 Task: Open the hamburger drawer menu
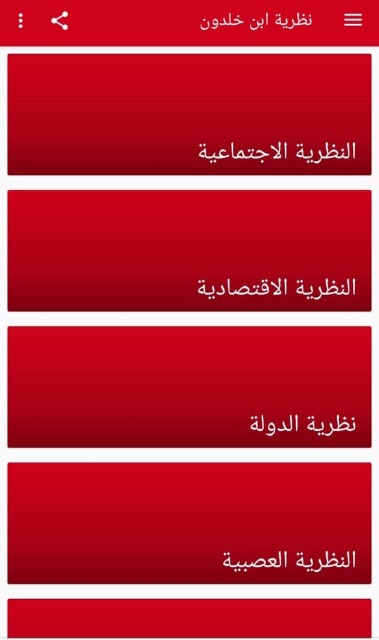click(353, 20)
